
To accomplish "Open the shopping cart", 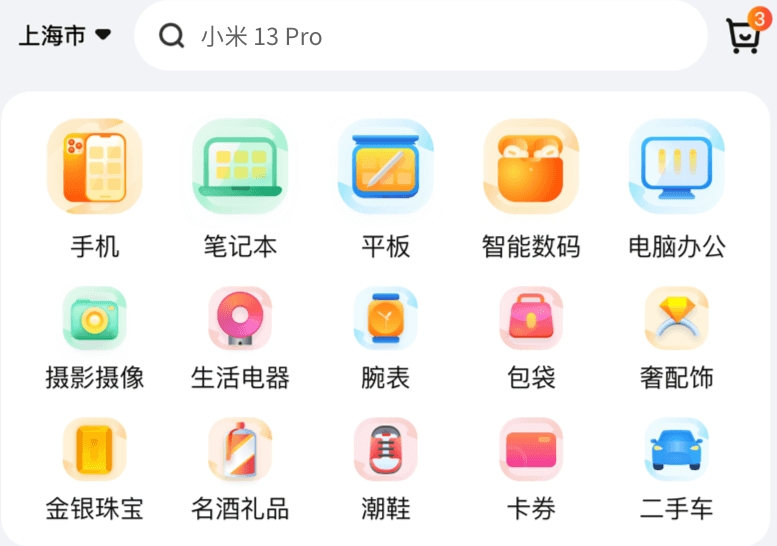I will click(743, 36).
